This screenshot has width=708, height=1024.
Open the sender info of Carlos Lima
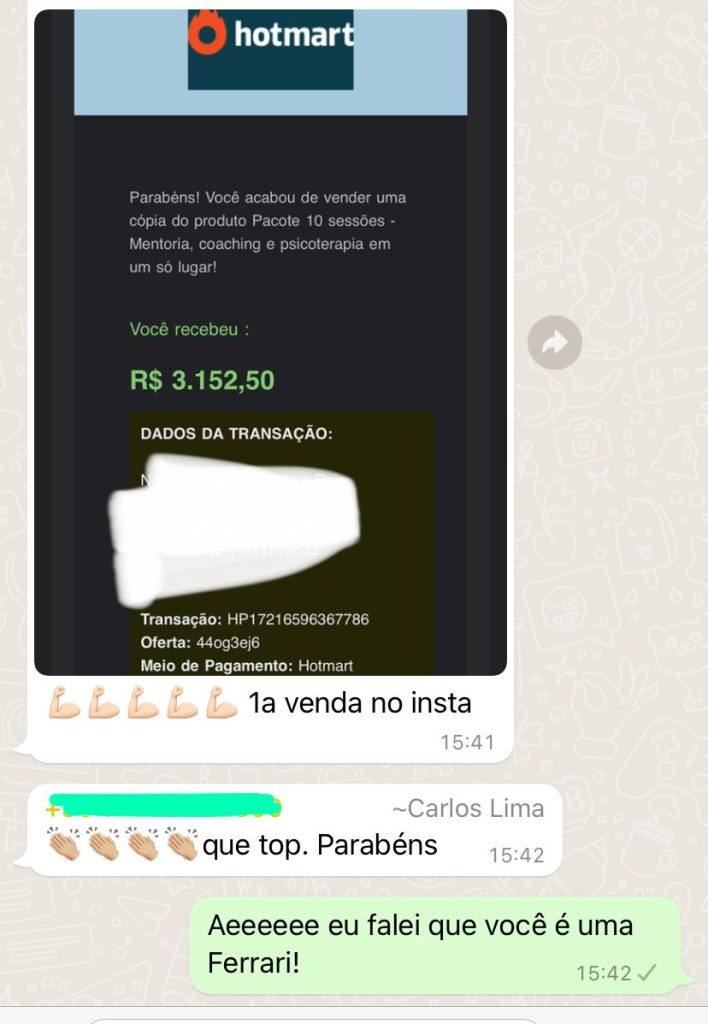click(469, 808)
